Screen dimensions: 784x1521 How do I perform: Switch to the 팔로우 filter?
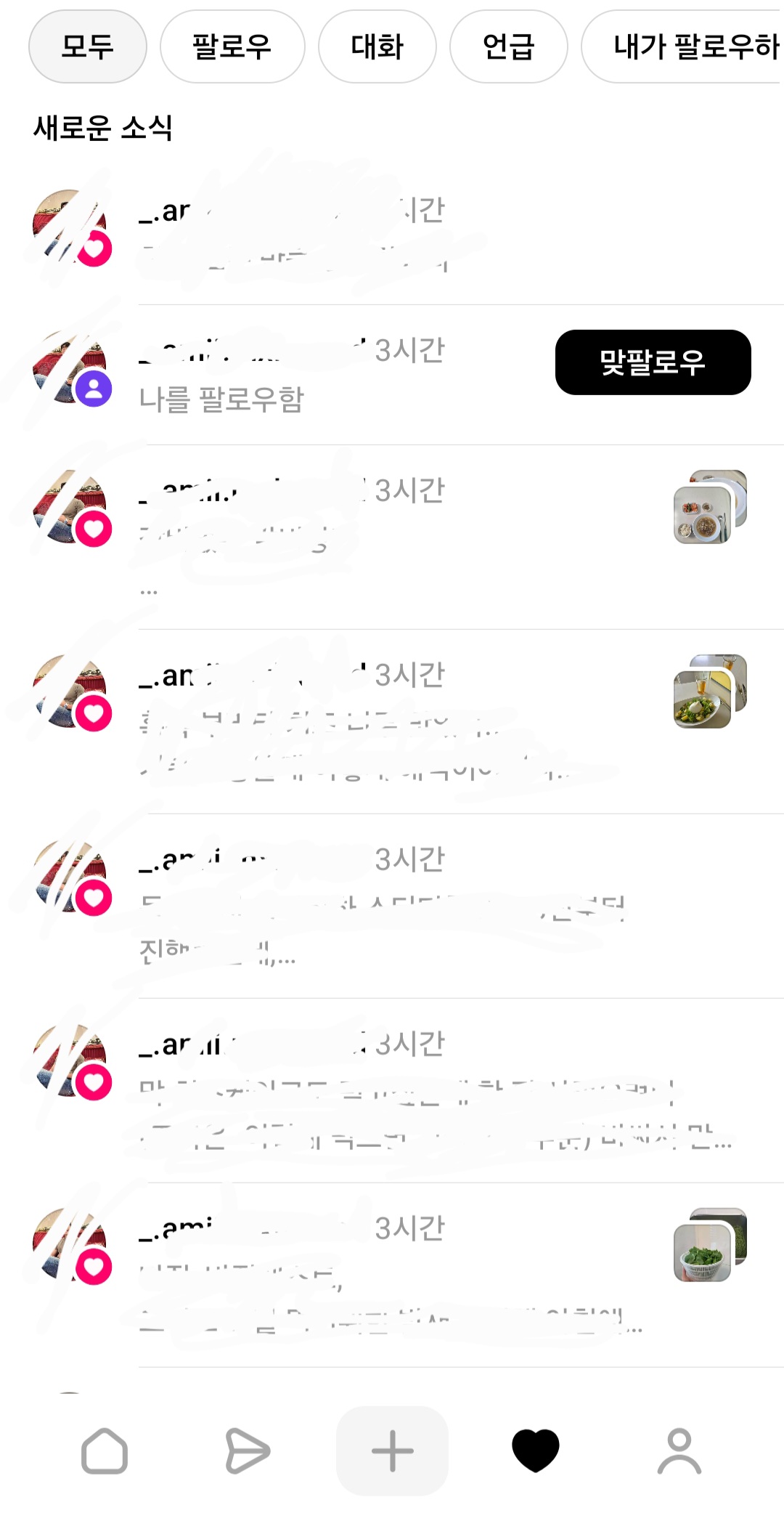[x=232, y=46]
